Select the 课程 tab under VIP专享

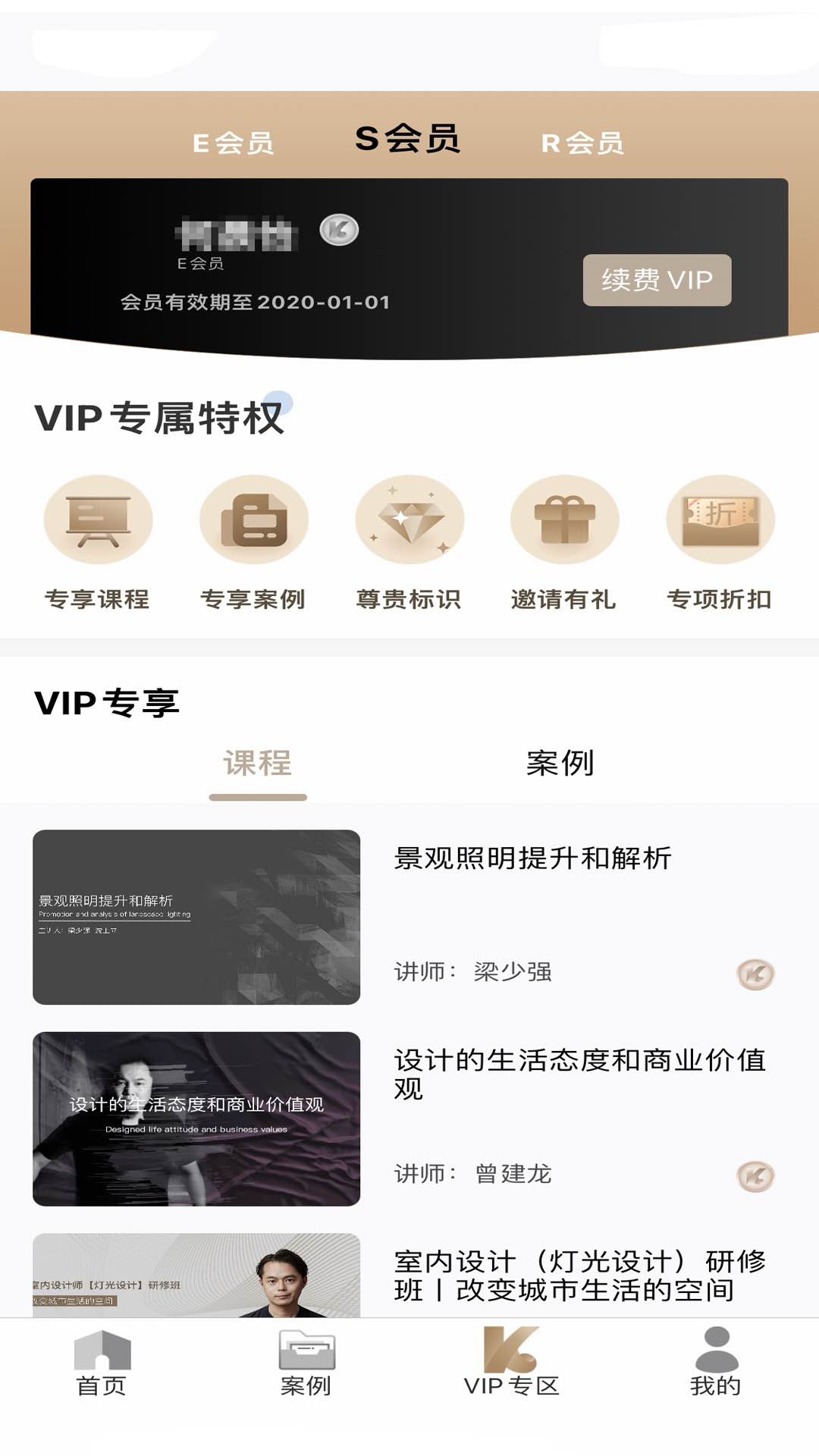258,764
